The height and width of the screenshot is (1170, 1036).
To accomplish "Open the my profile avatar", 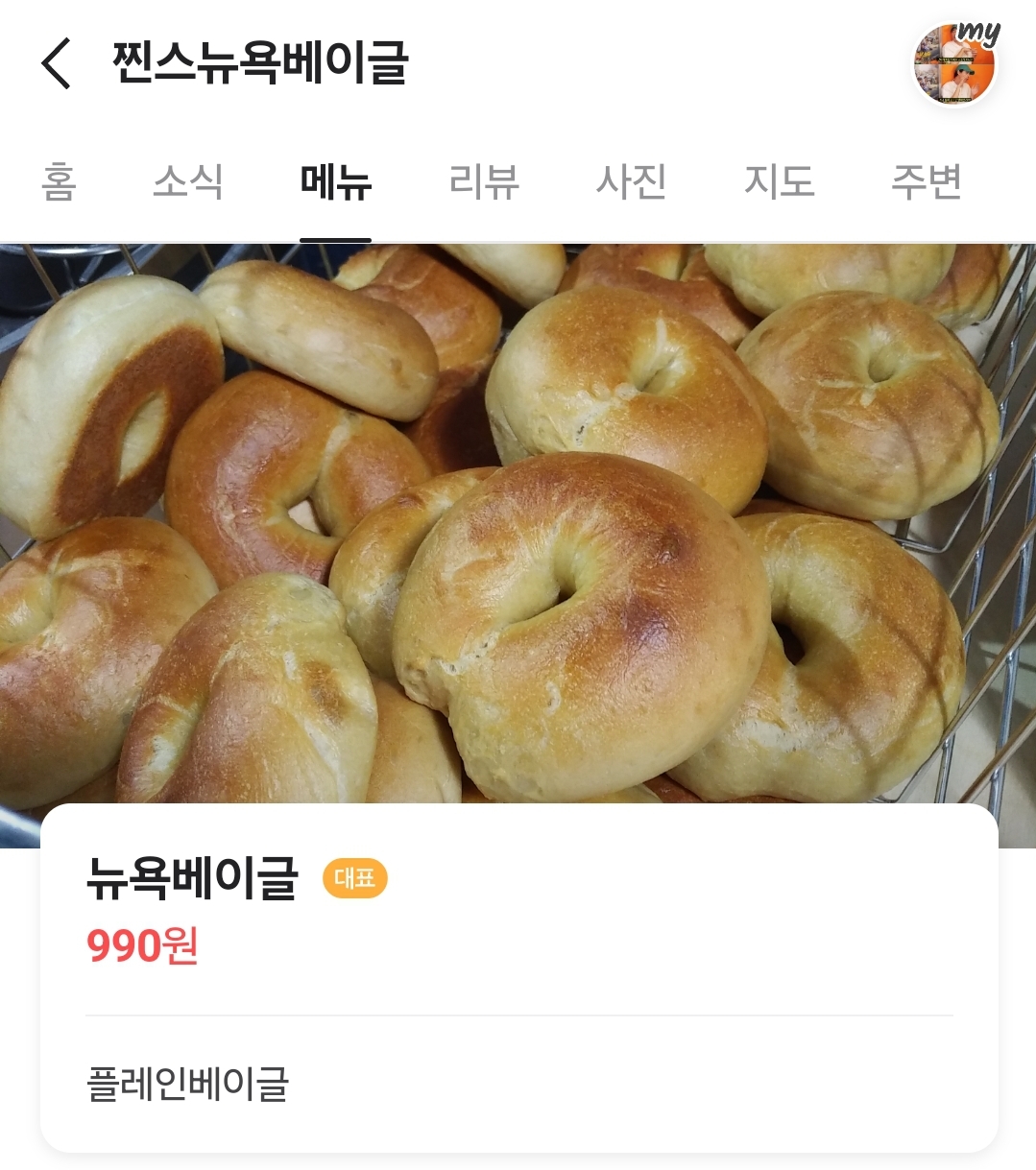I will 954,65.
